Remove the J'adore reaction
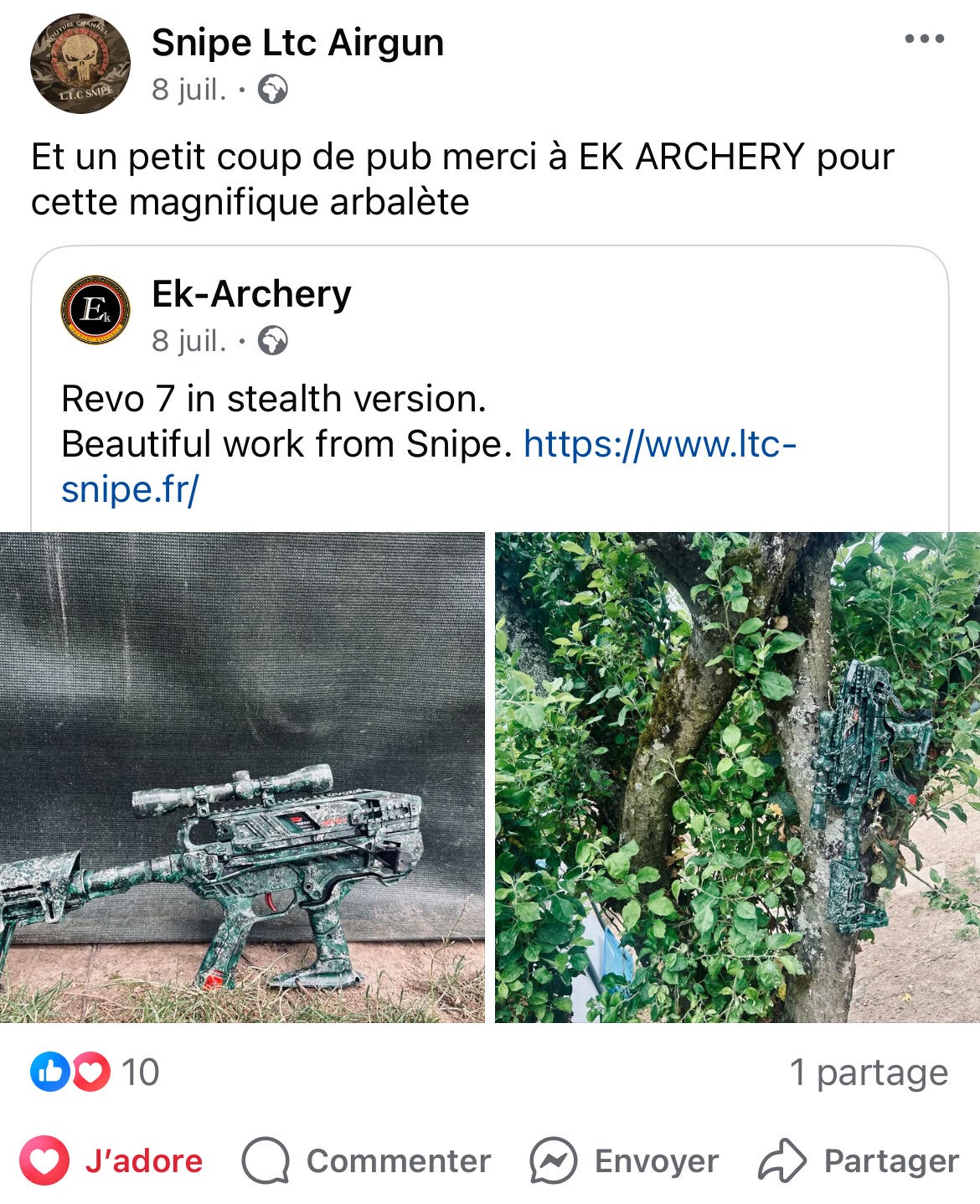Image resolution: width=980 pixels, height=1204 pixels. click(x=112, y=1161)
